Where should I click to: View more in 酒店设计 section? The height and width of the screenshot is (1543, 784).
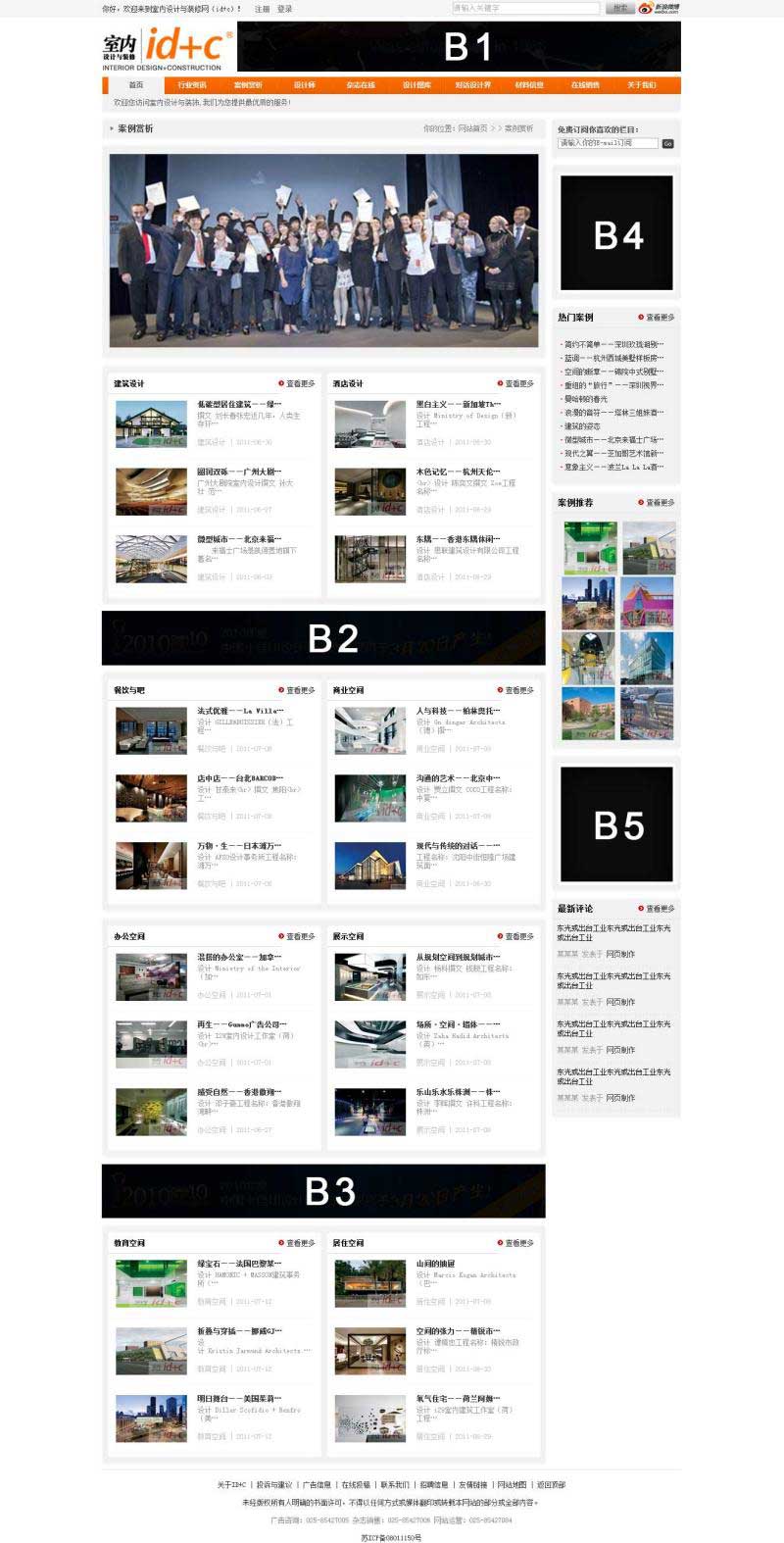point(515,383)
